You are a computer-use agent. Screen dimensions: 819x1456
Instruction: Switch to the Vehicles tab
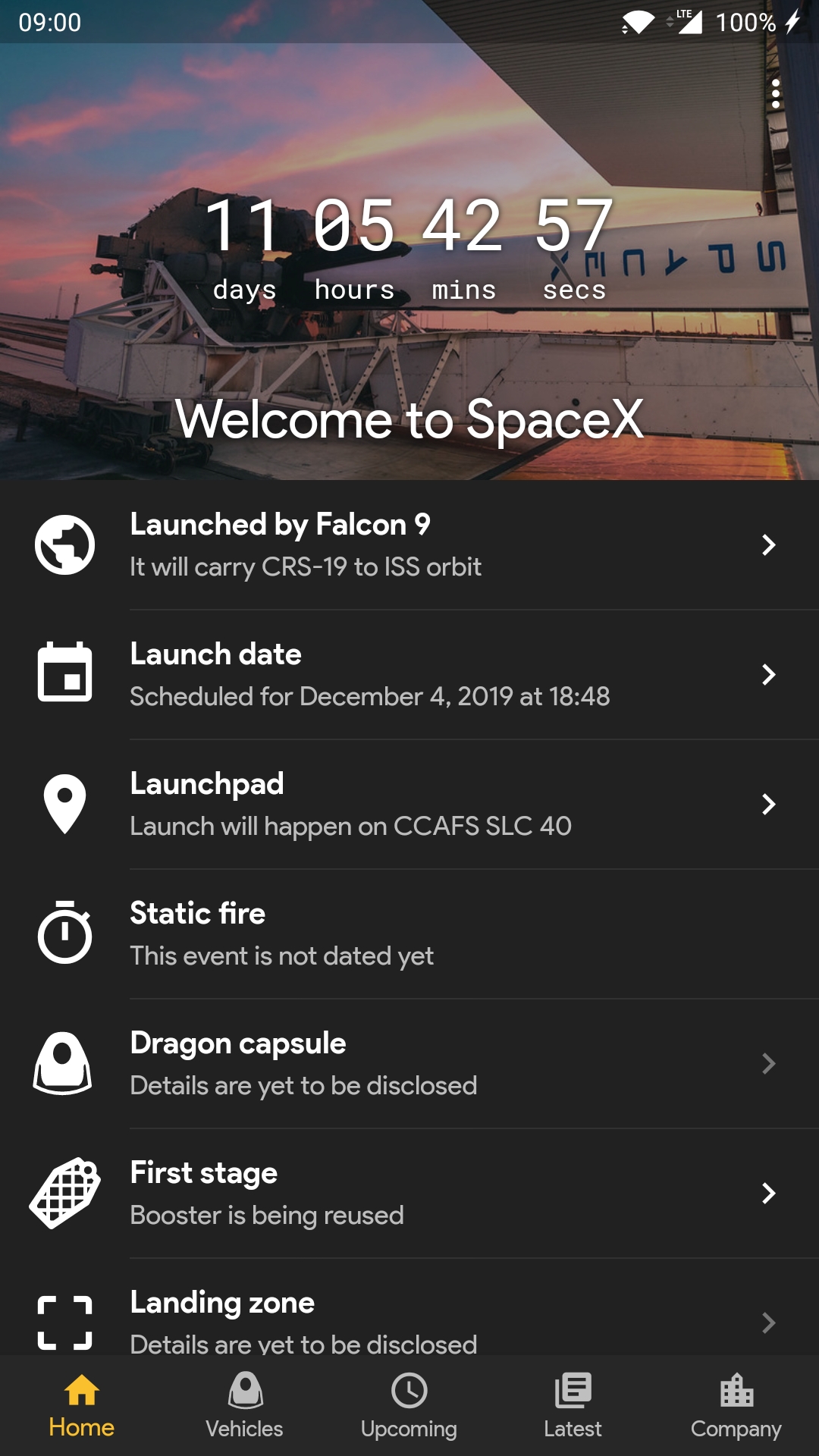point(245,1406)
